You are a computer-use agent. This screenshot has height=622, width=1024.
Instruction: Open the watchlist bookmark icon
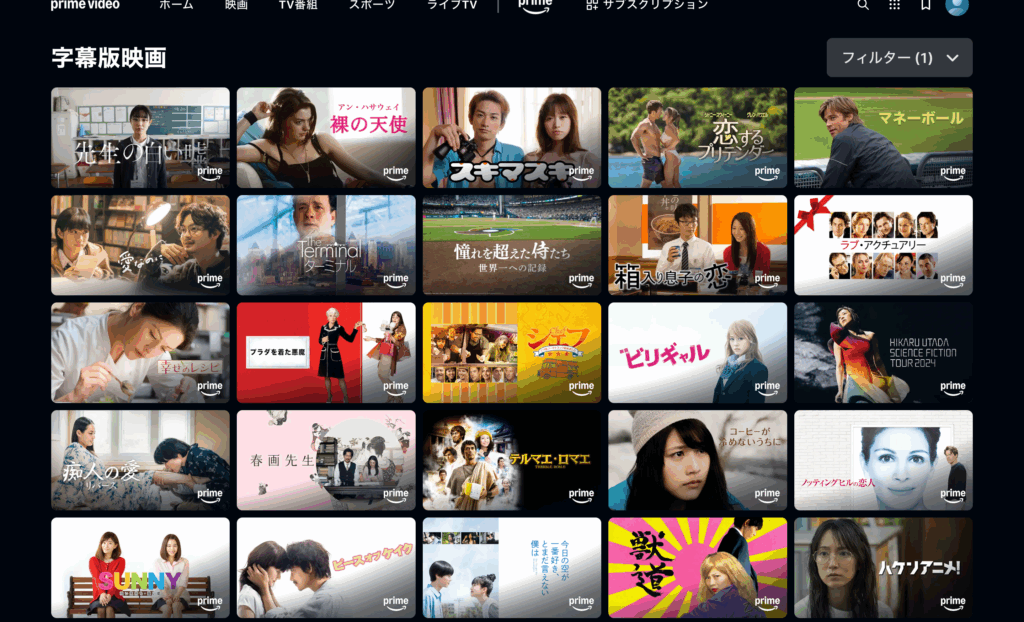point(926,5)
